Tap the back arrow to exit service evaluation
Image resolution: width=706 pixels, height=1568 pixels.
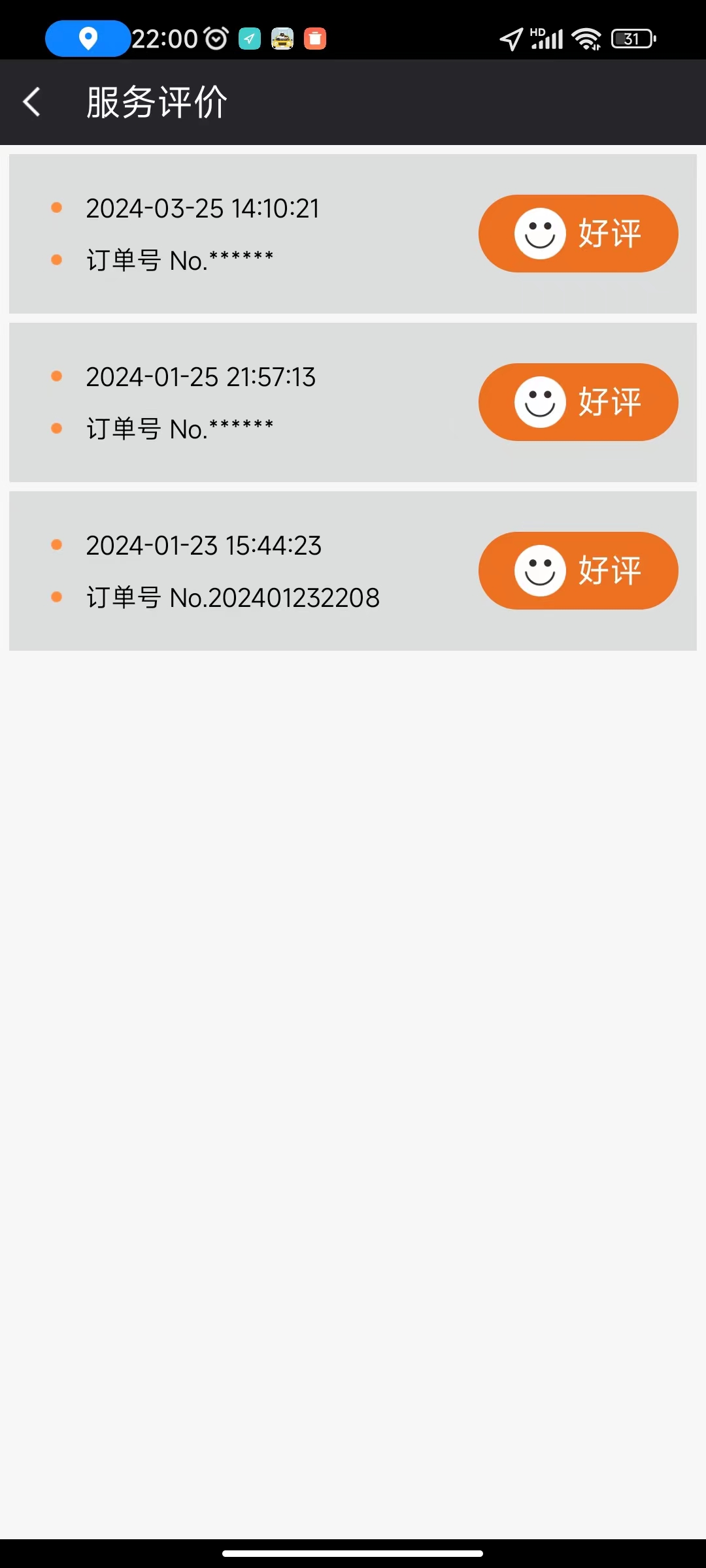[x=31, y=101]
